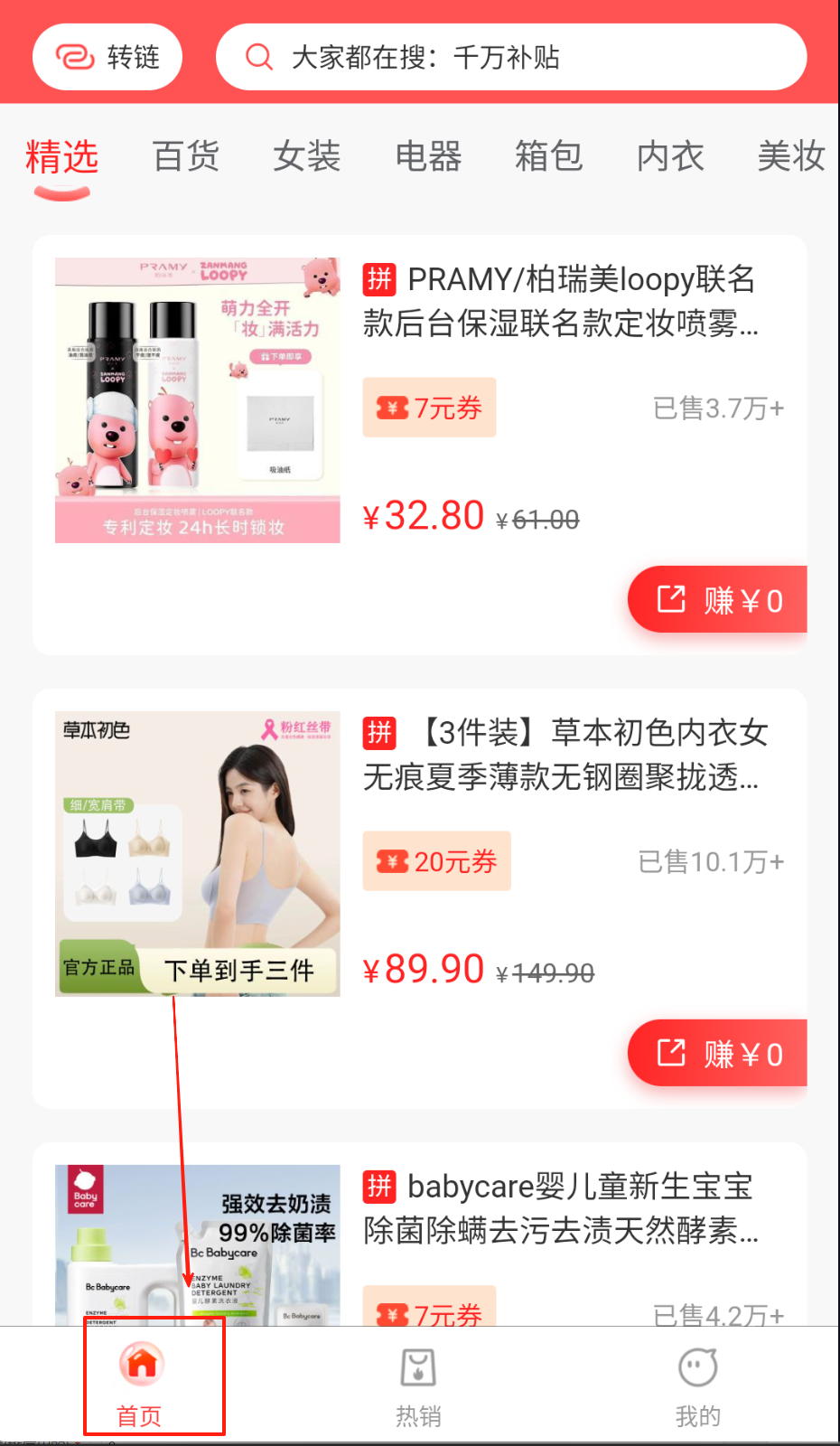Screen dimensions: 840x1446
Task: Switch to the 美妆 category tab
Action: (790, 157)
